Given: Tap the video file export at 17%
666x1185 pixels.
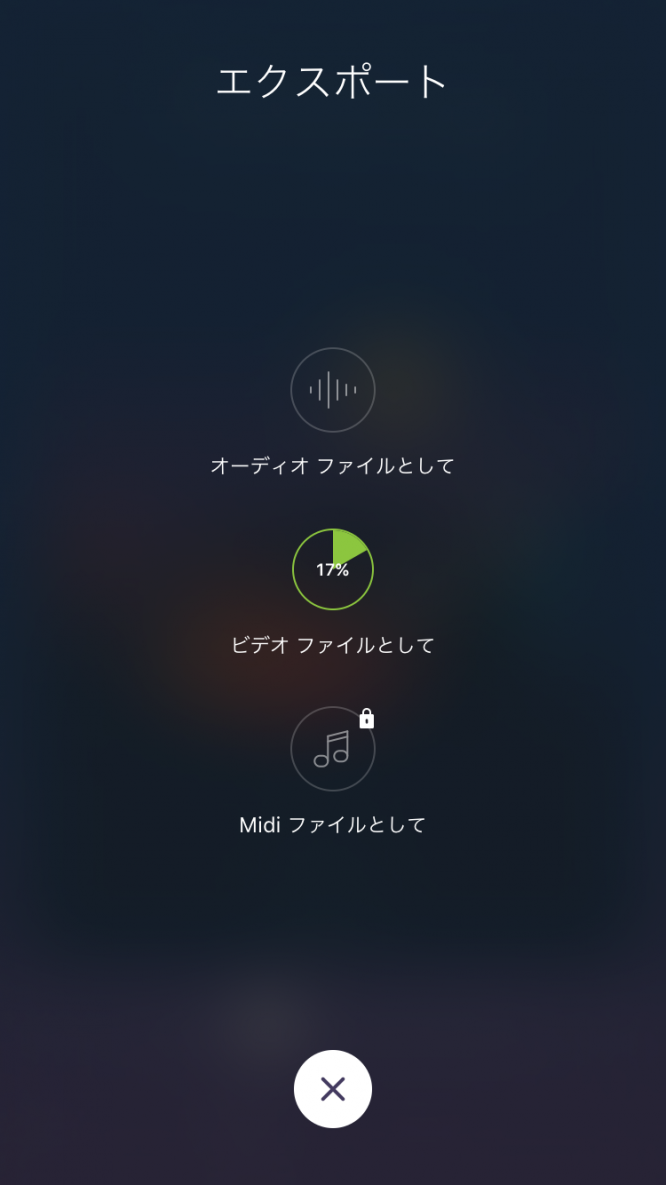Looking at the screenshot, I should (x=333, y=570).
